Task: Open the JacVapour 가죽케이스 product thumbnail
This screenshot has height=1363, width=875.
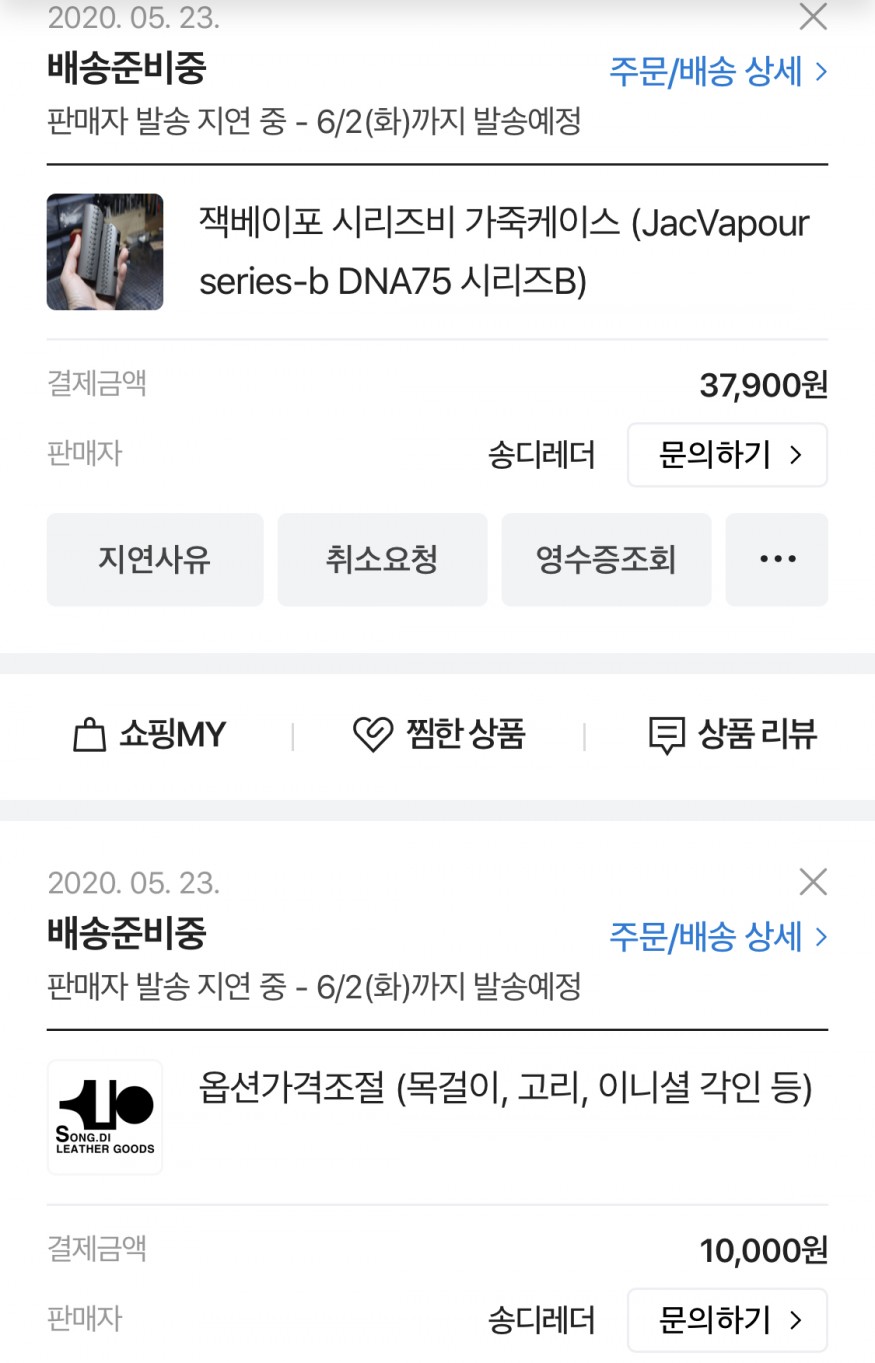Action: (x=105, y=251)
